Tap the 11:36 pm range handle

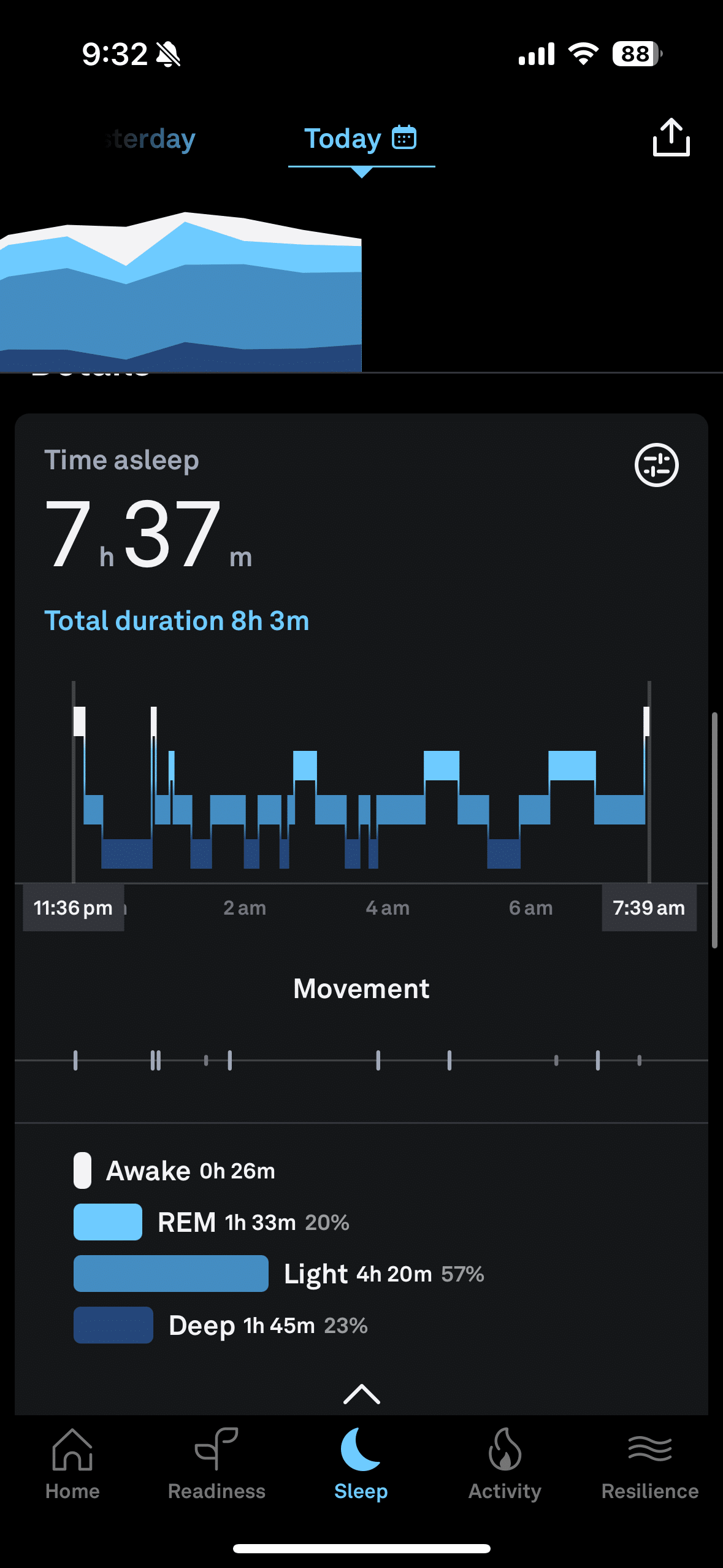73,908
